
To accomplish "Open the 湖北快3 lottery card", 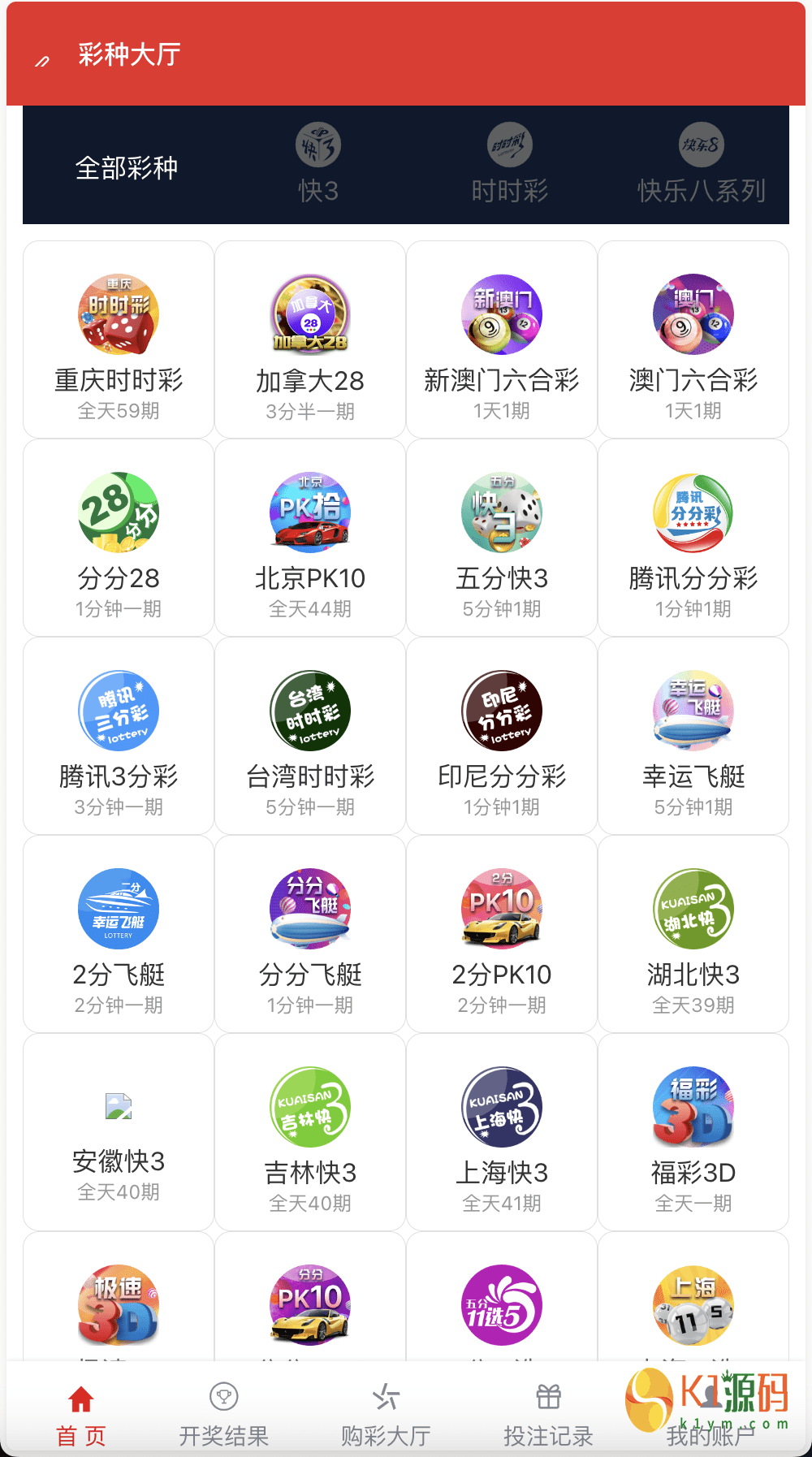I will [x=693, y=934].
